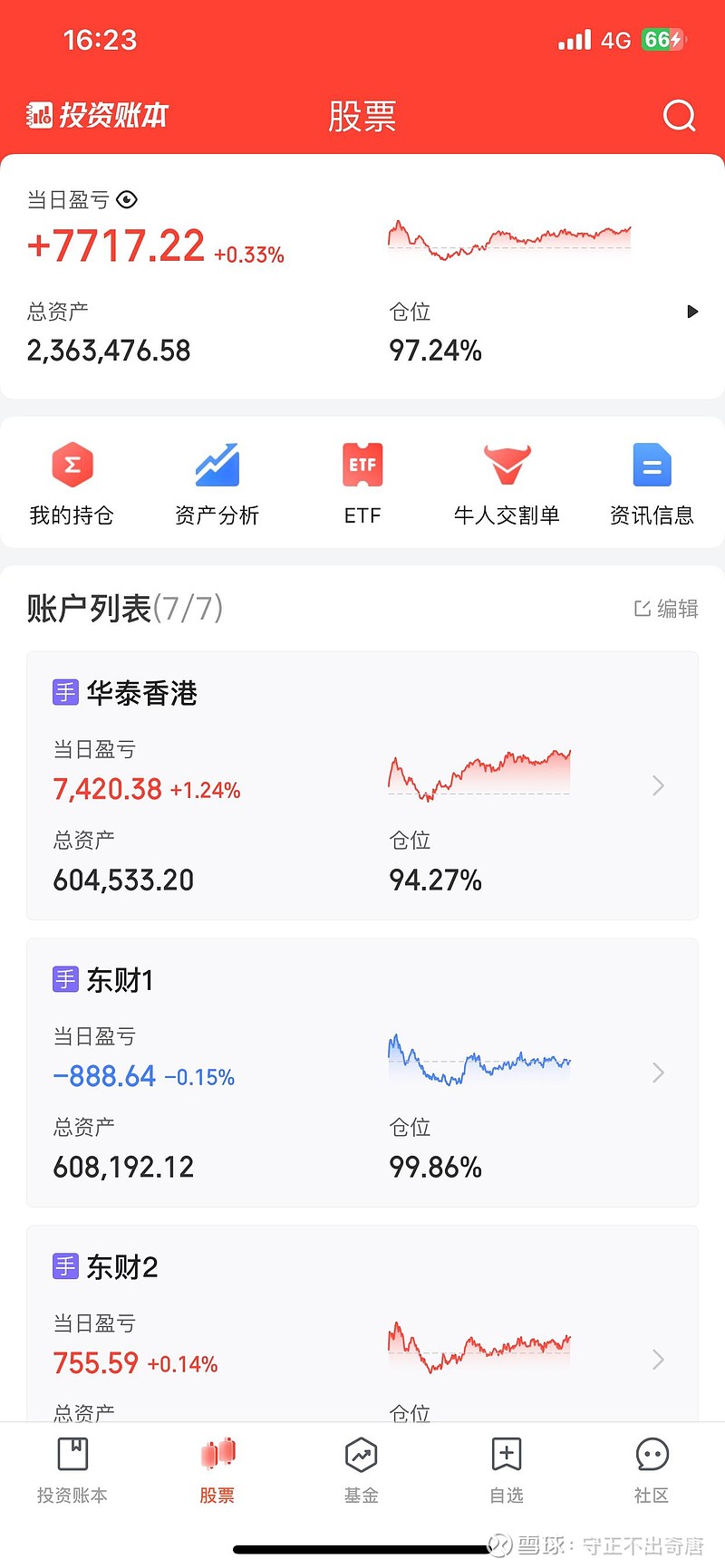Open the 社区 chat bubble icon

tap(652, 1455)
